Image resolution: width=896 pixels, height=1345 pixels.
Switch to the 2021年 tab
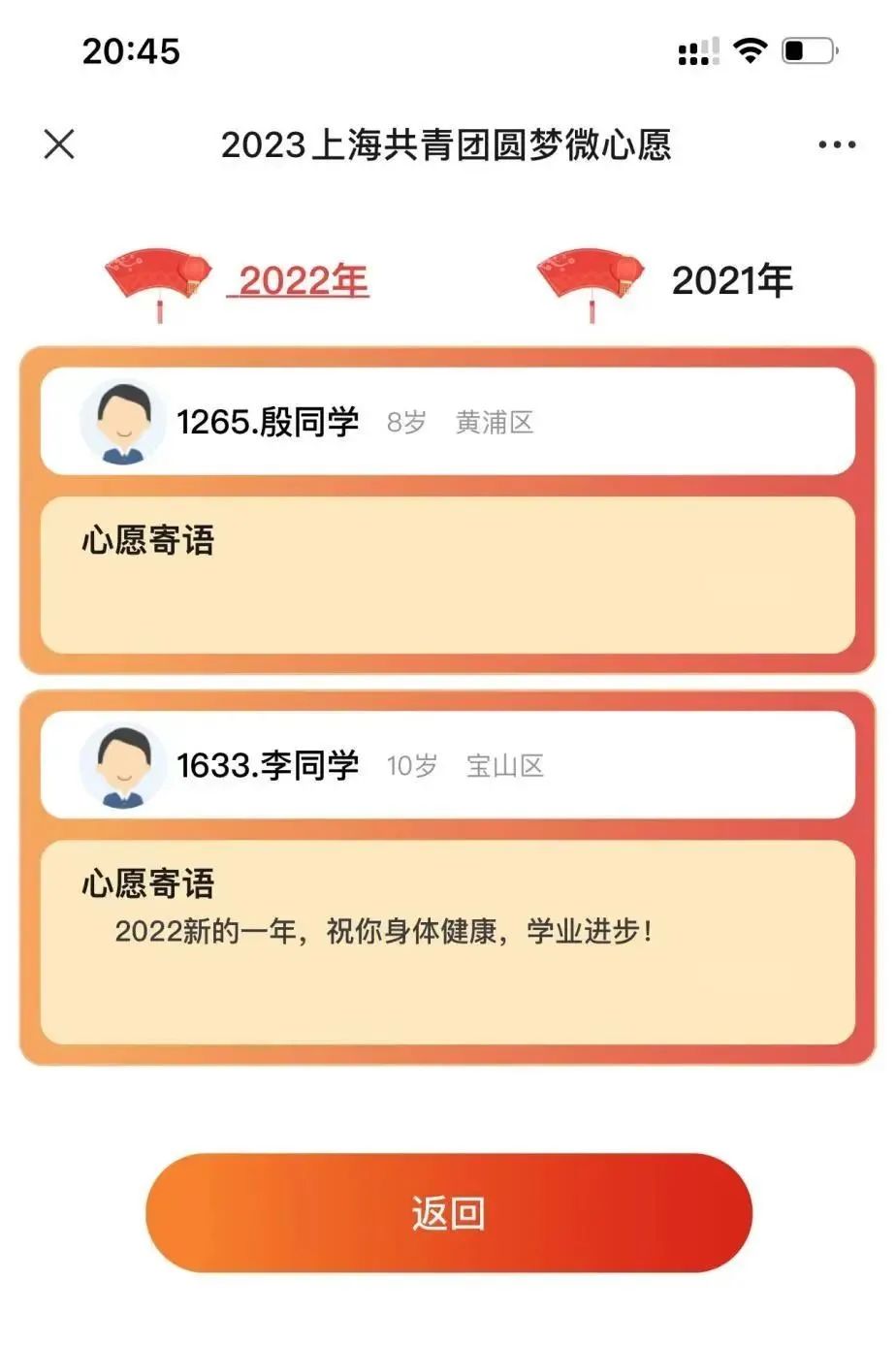coord(731,281)
